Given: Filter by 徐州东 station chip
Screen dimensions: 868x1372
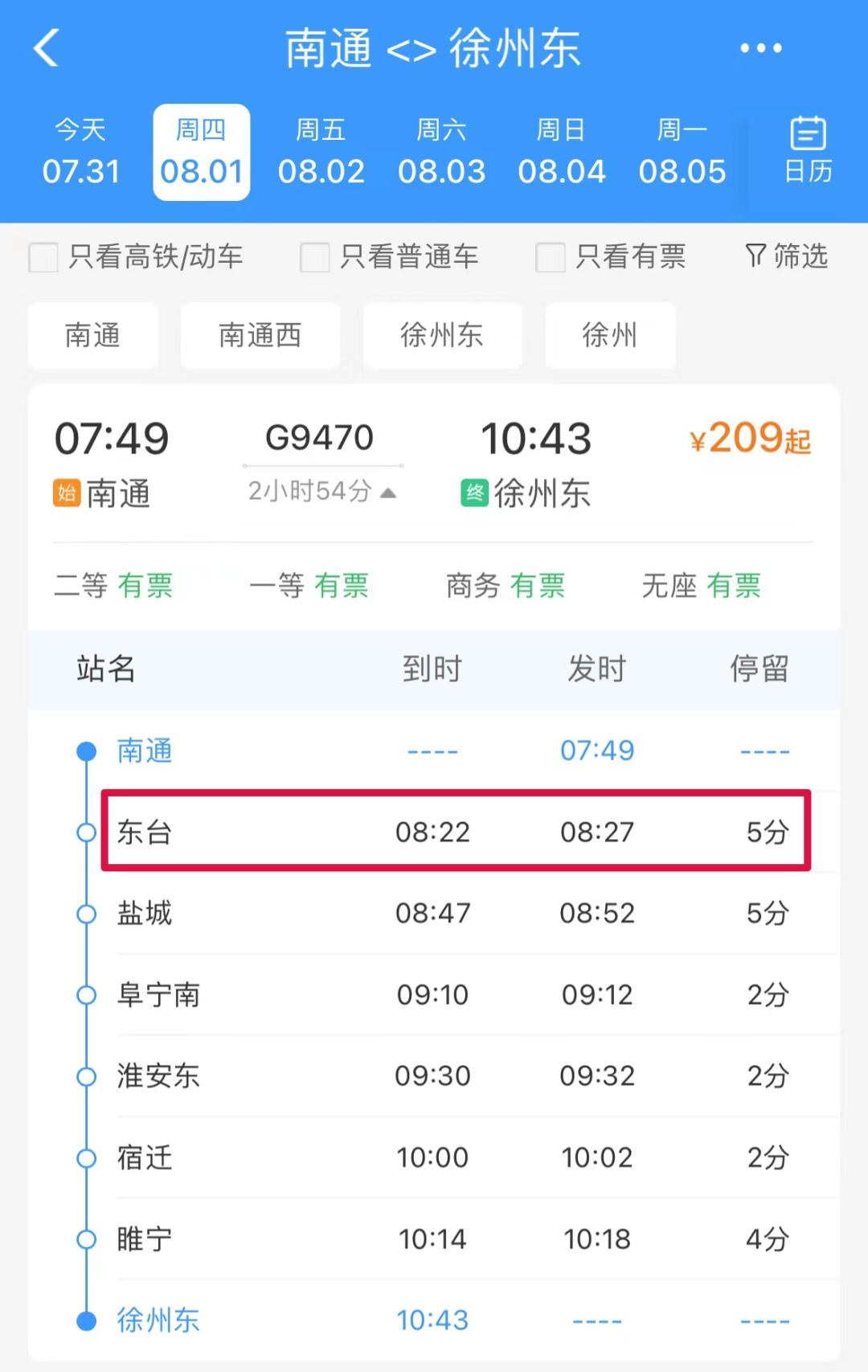Looking at the screenshot, I should pyautogui.click(x=442, y=335).
